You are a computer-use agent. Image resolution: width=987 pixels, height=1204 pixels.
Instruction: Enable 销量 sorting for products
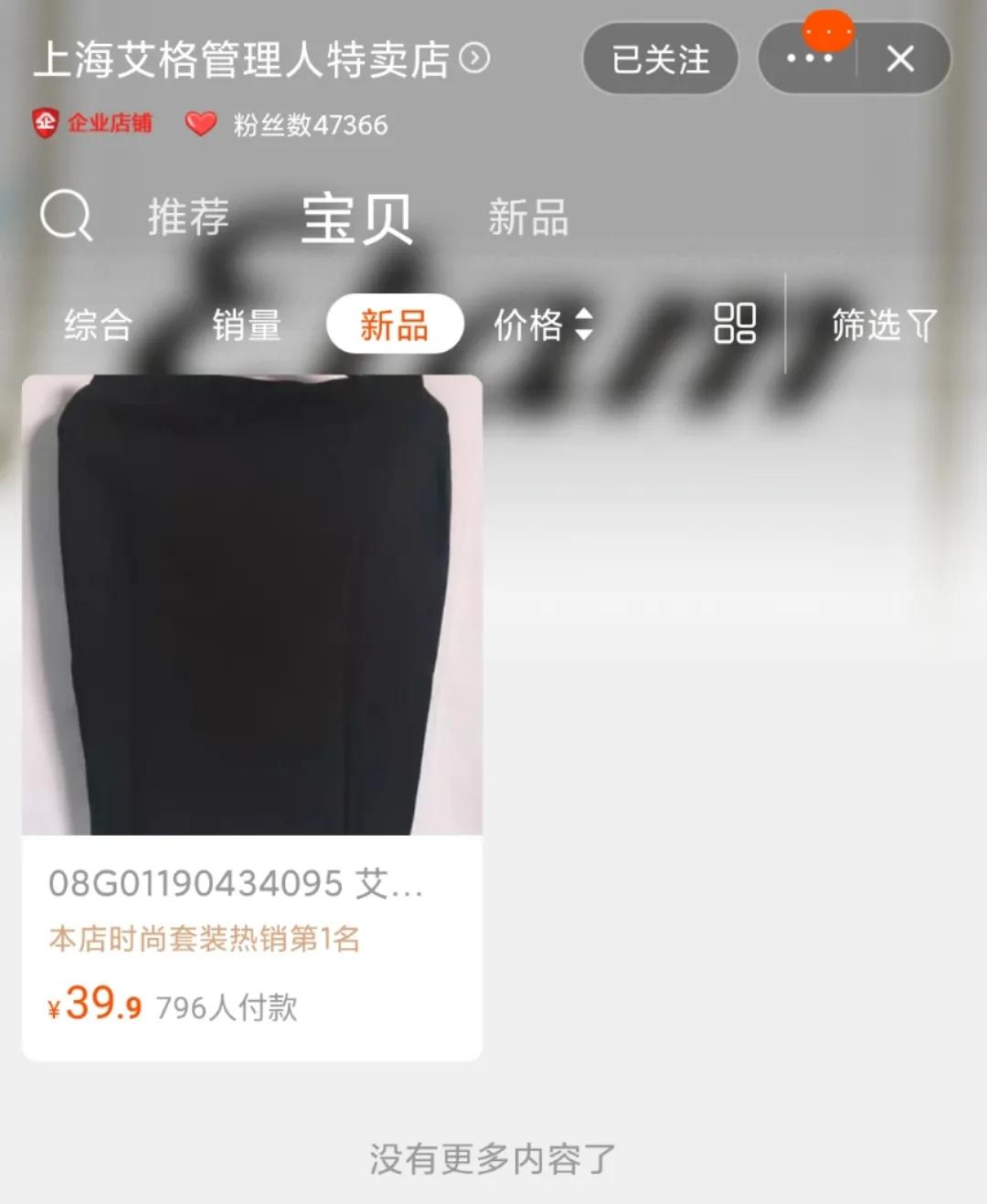pos(245,325)
